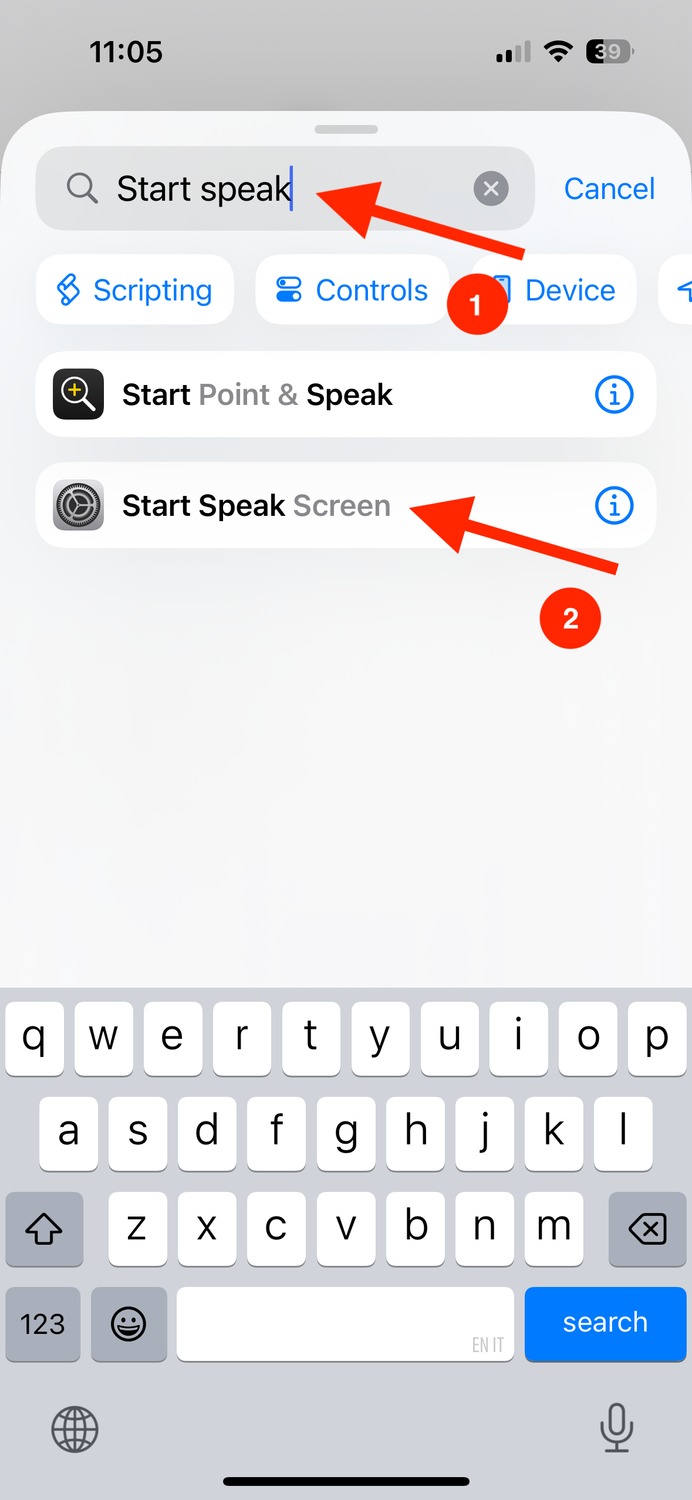Cancel the action search
The image size is (692, 1500).
click(x=609, y=188)
